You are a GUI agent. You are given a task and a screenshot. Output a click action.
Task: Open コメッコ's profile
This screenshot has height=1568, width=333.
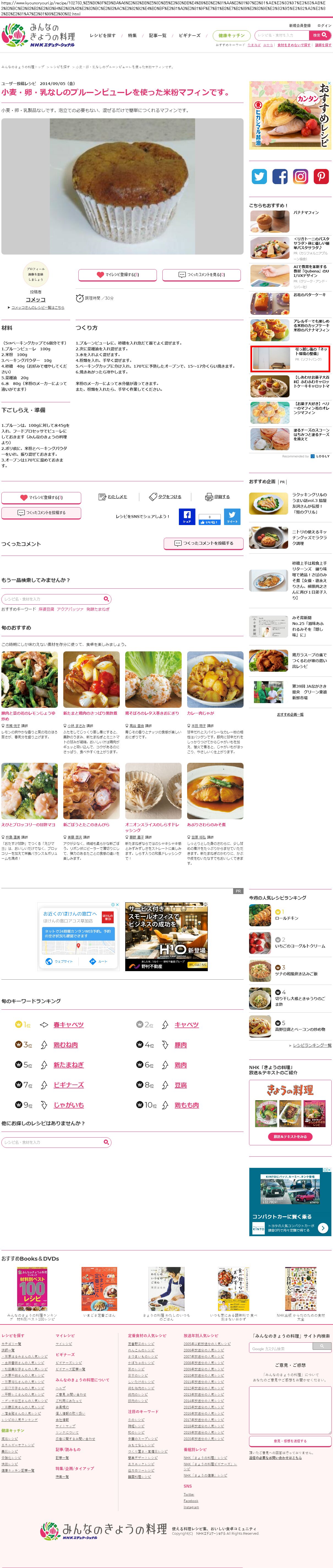(35, 299)
